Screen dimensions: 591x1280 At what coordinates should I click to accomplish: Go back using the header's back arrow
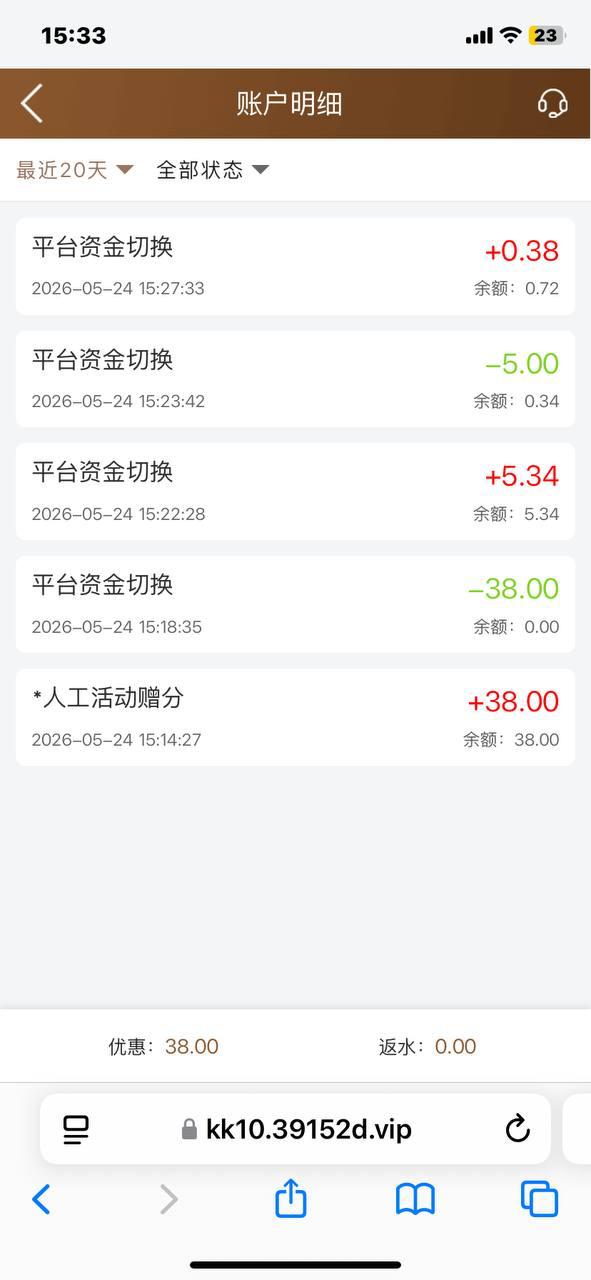point(32,103)
